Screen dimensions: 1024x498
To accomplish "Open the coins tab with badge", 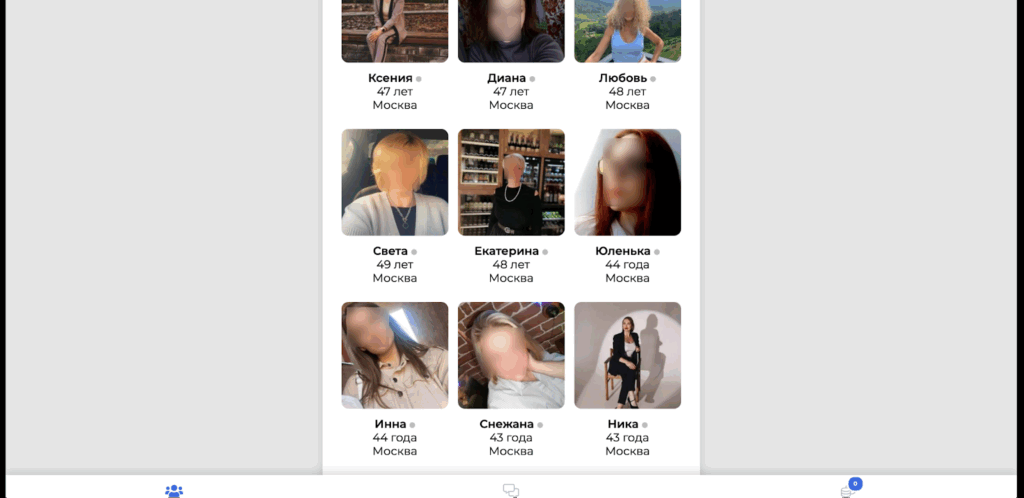I will pos(847,491).
